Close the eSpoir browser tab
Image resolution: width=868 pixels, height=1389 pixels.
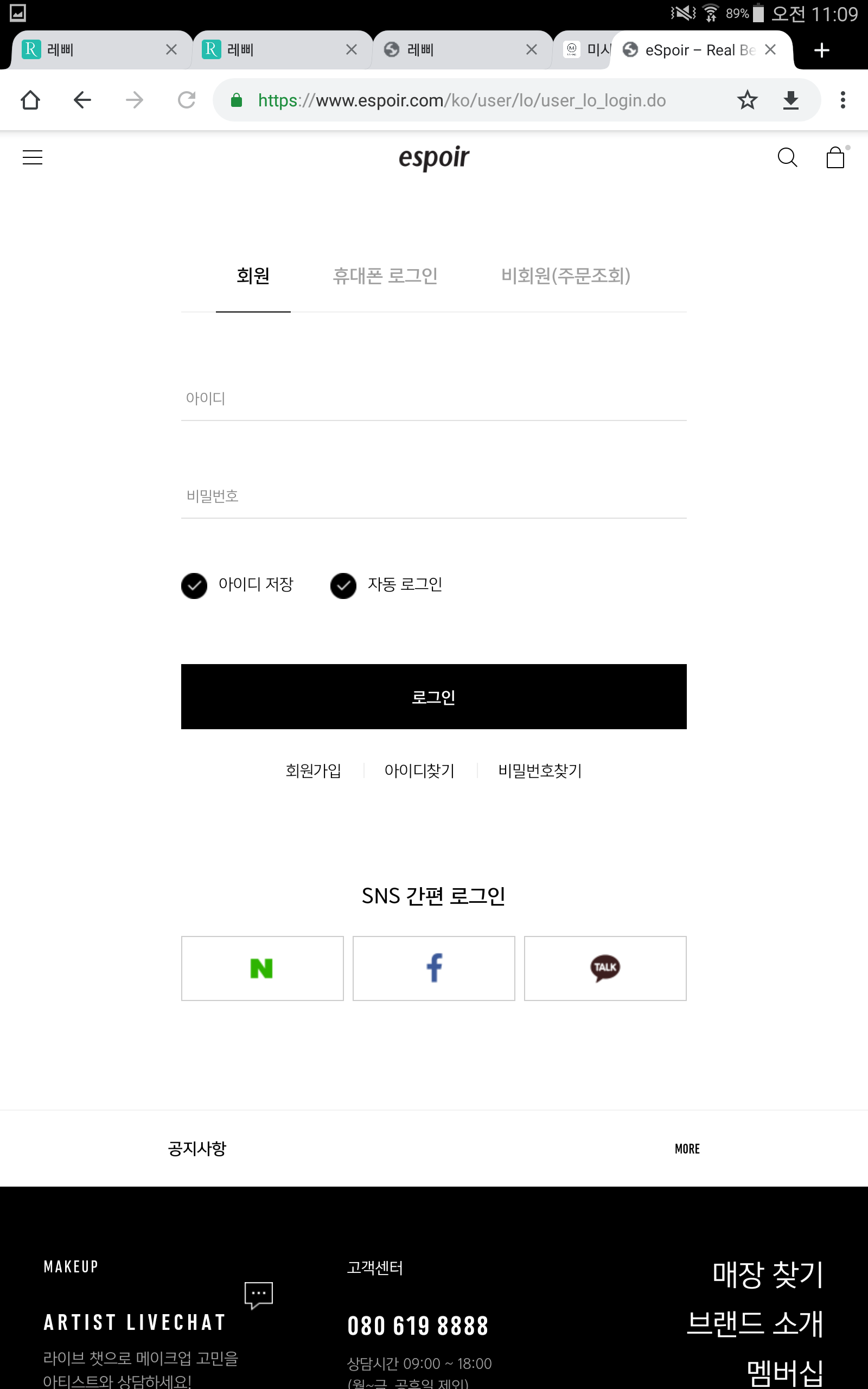pos(770,50)
